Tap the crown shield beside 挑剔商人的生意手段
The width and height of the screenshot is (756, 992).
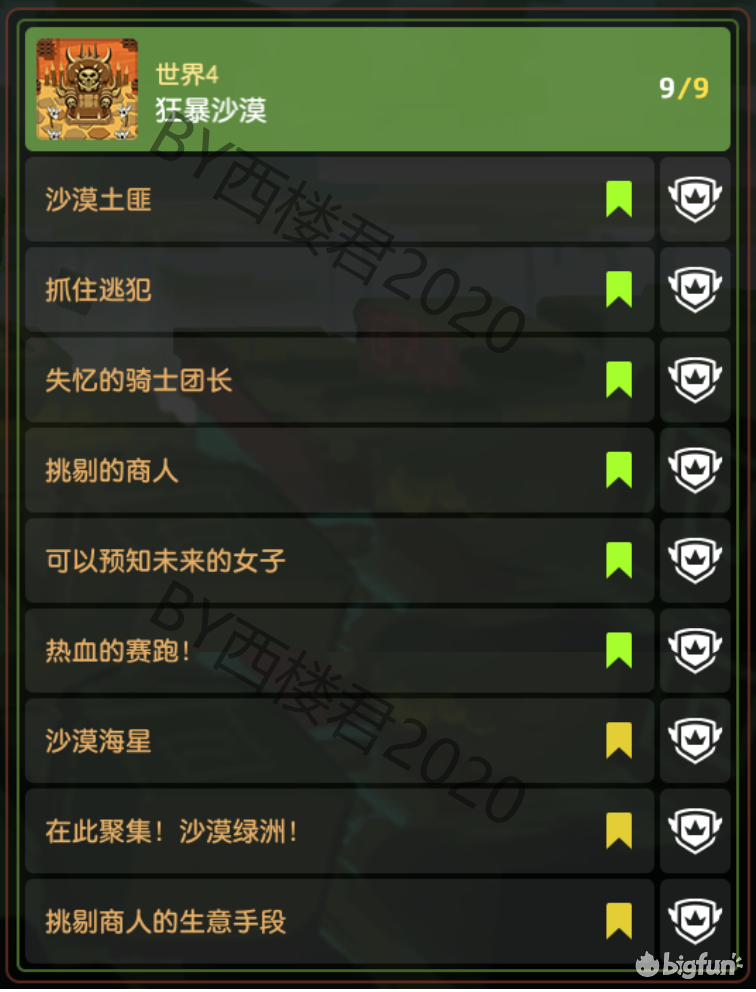(x=695, y=921)
